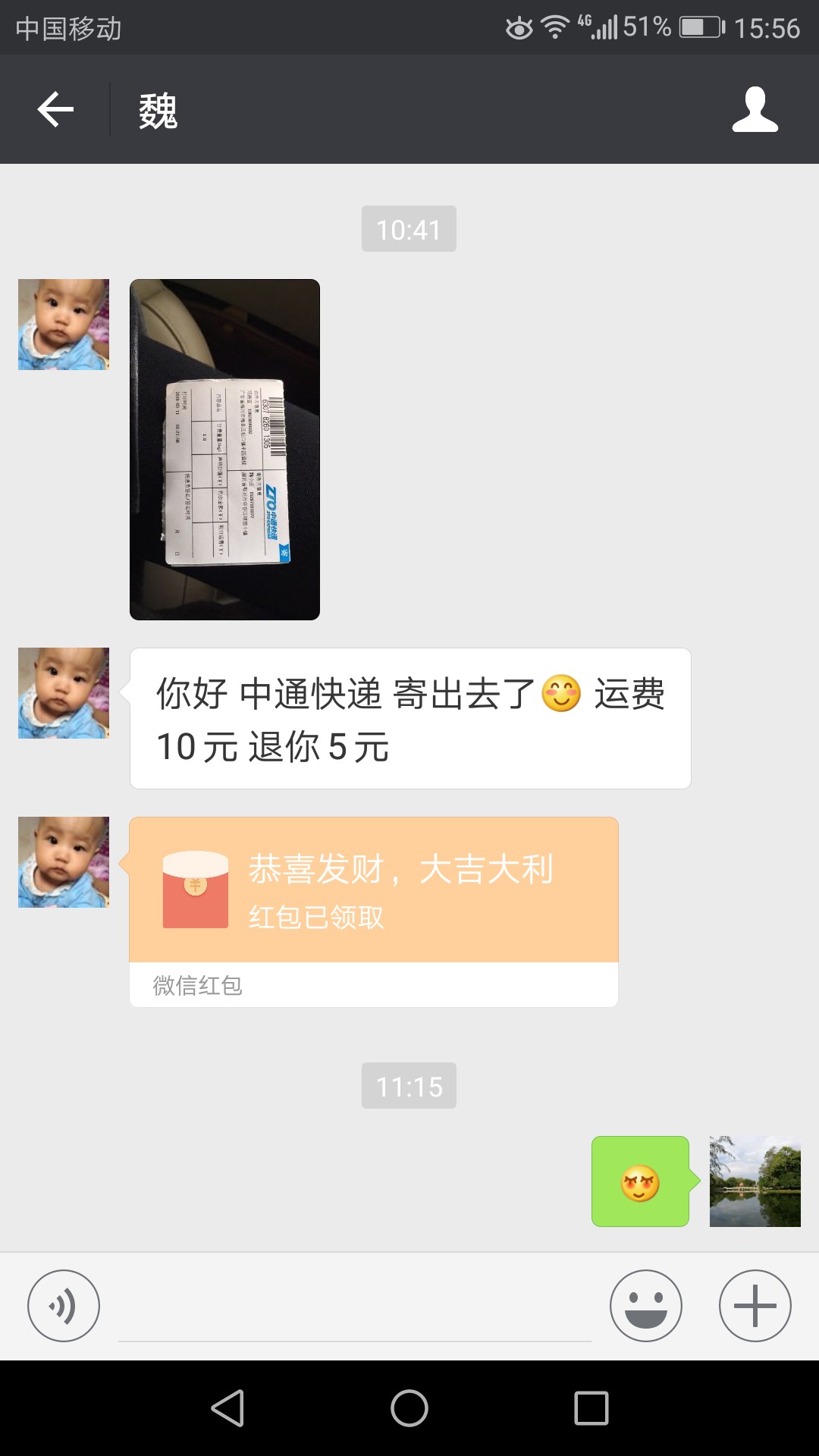The width and height of the screenshot is (819, 1456).
Task: Open recent apps overview
Action: pos(591,1408)
